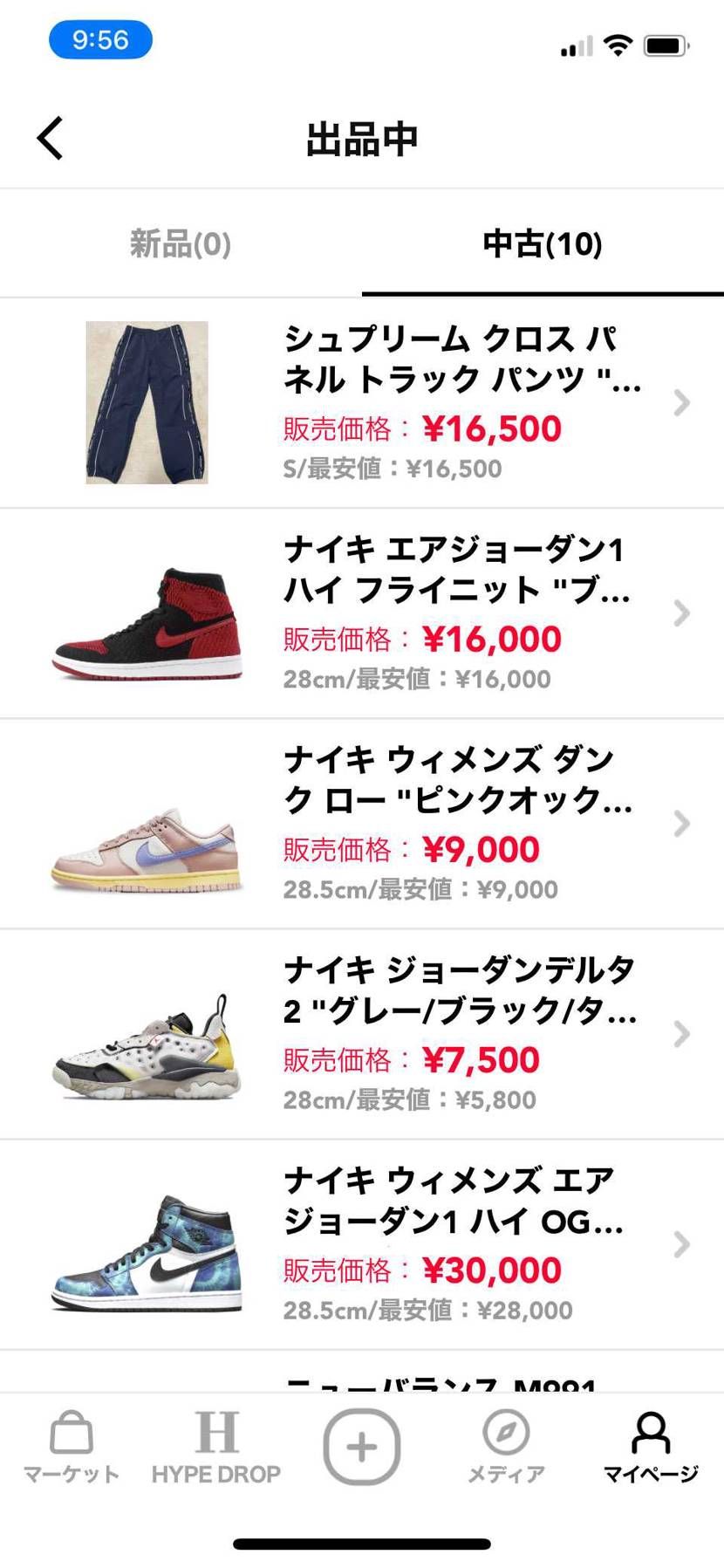The width and height of the screenshot is (724, 1568).
Task: Open the HYPE DROP tab
Action: pos(216,1447)
